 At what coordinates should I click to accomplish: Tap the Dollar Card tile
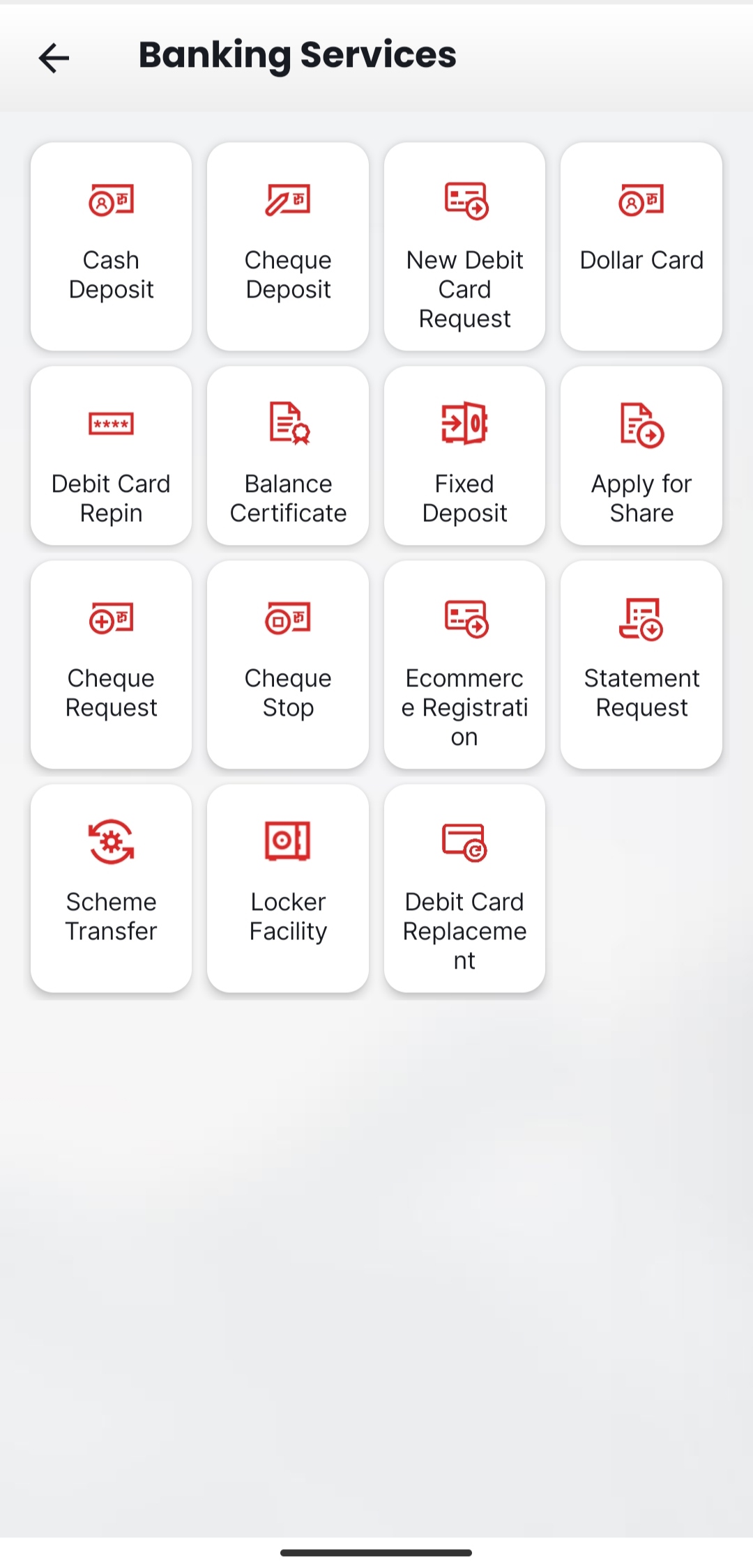[641, 246]
